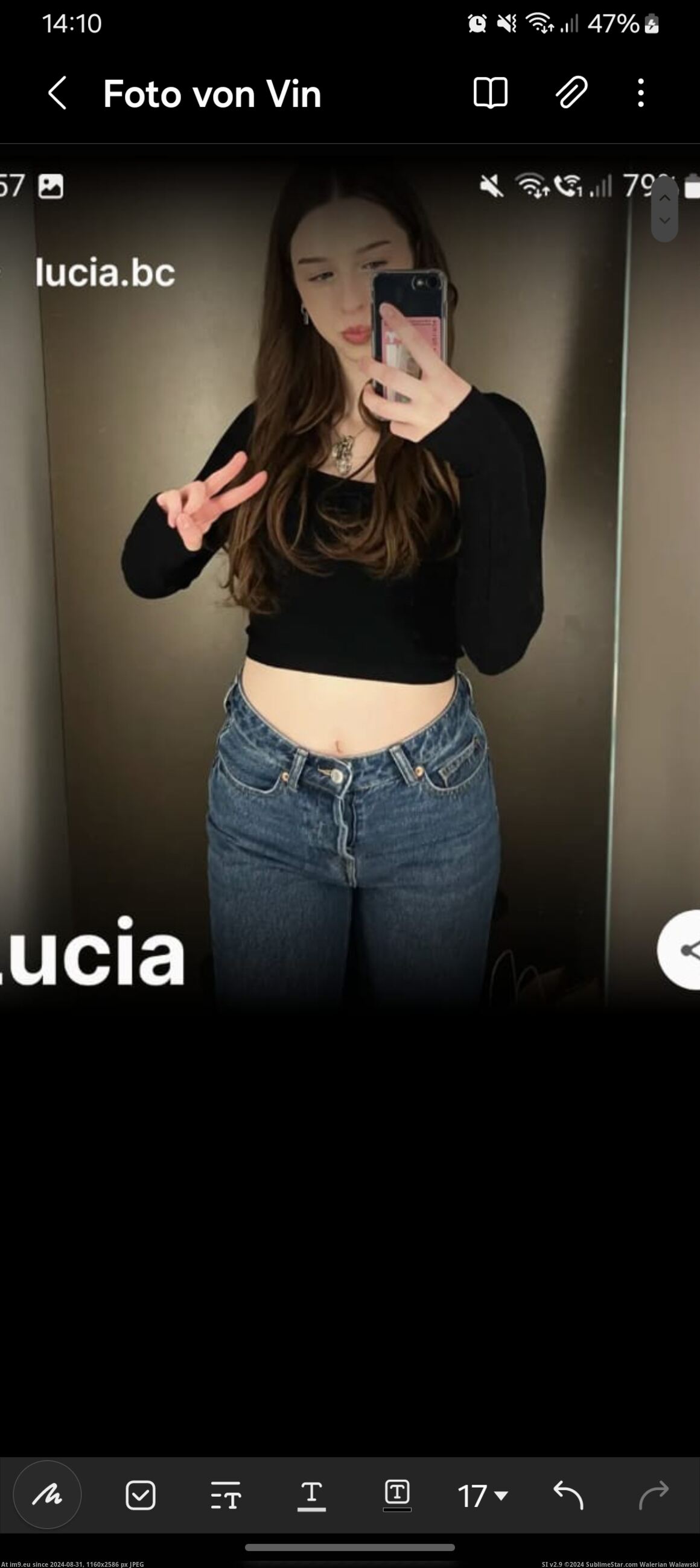
Task: Open the three-dot overflow menu
Action: point(640,93)
